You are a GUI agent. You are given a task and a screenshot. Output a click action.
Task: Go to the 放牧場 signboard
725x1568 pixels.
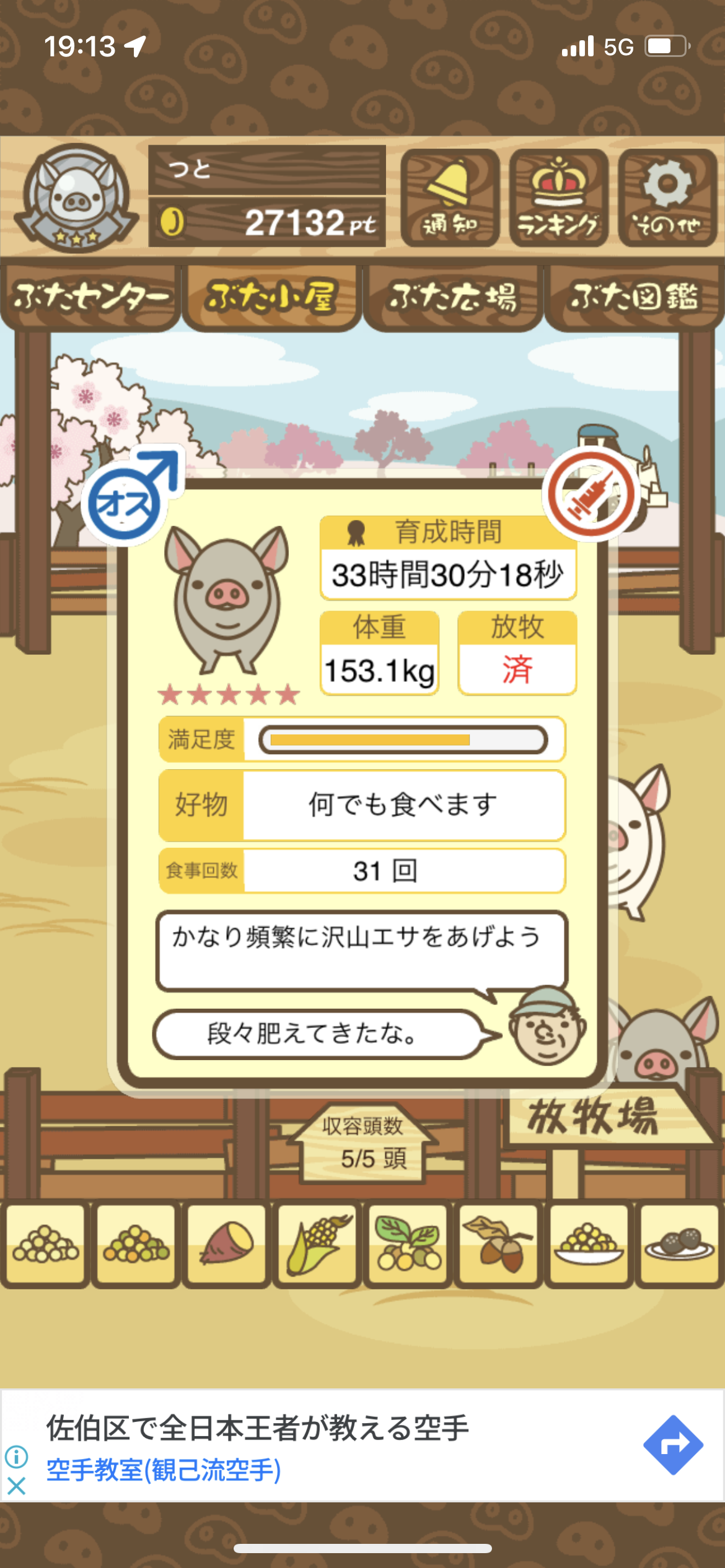point(594,1117)
